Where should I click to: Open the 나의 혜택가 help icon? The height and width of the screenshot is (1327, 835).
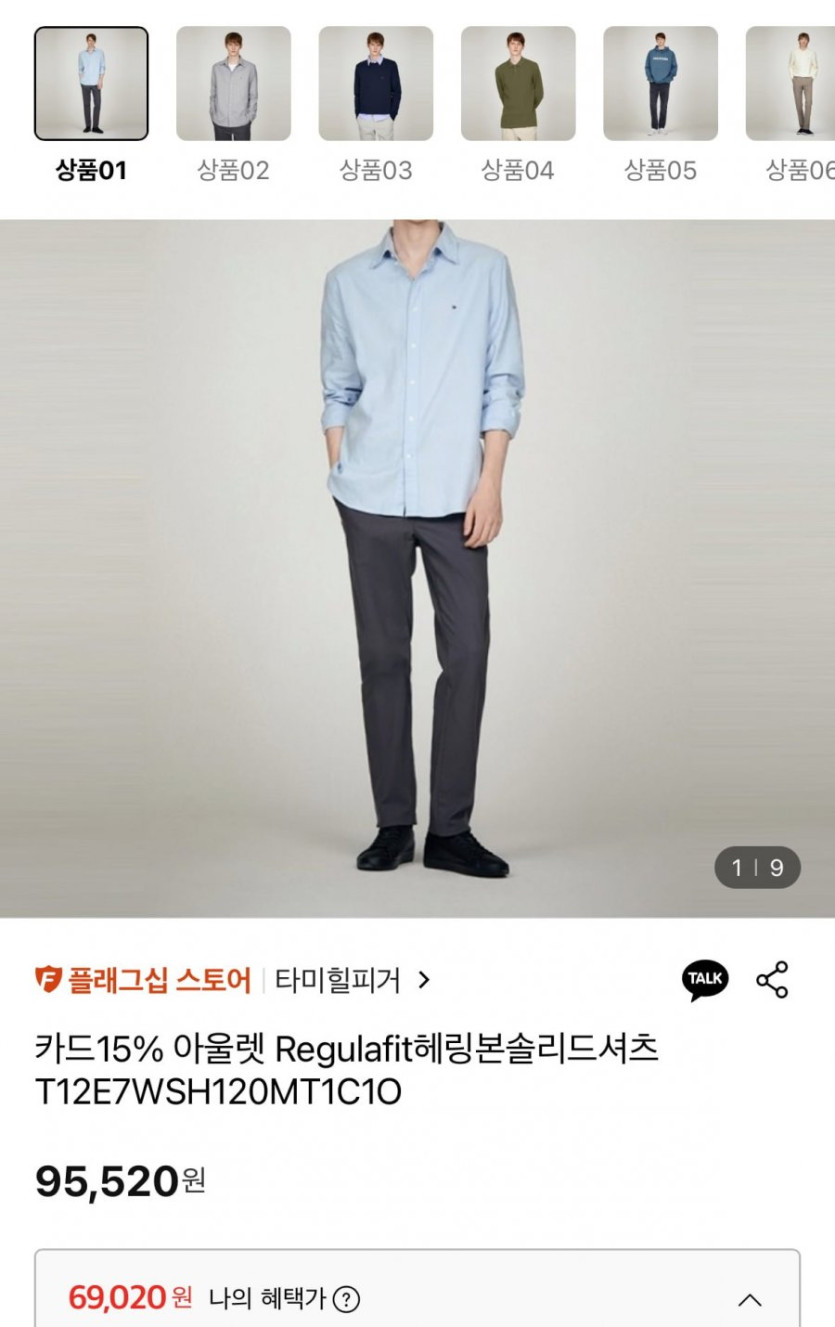pos(346,1300)
